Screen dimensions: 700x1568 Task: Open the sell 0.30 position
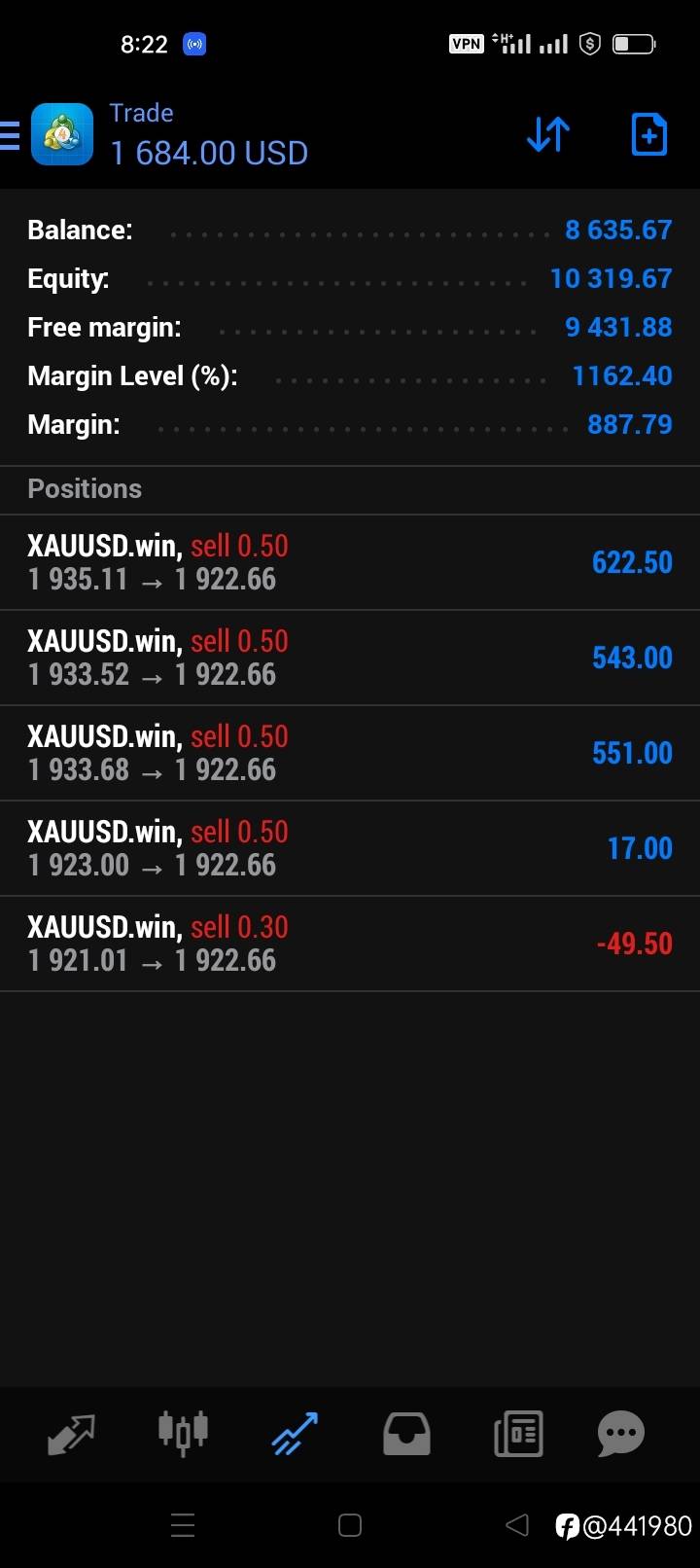350,944
